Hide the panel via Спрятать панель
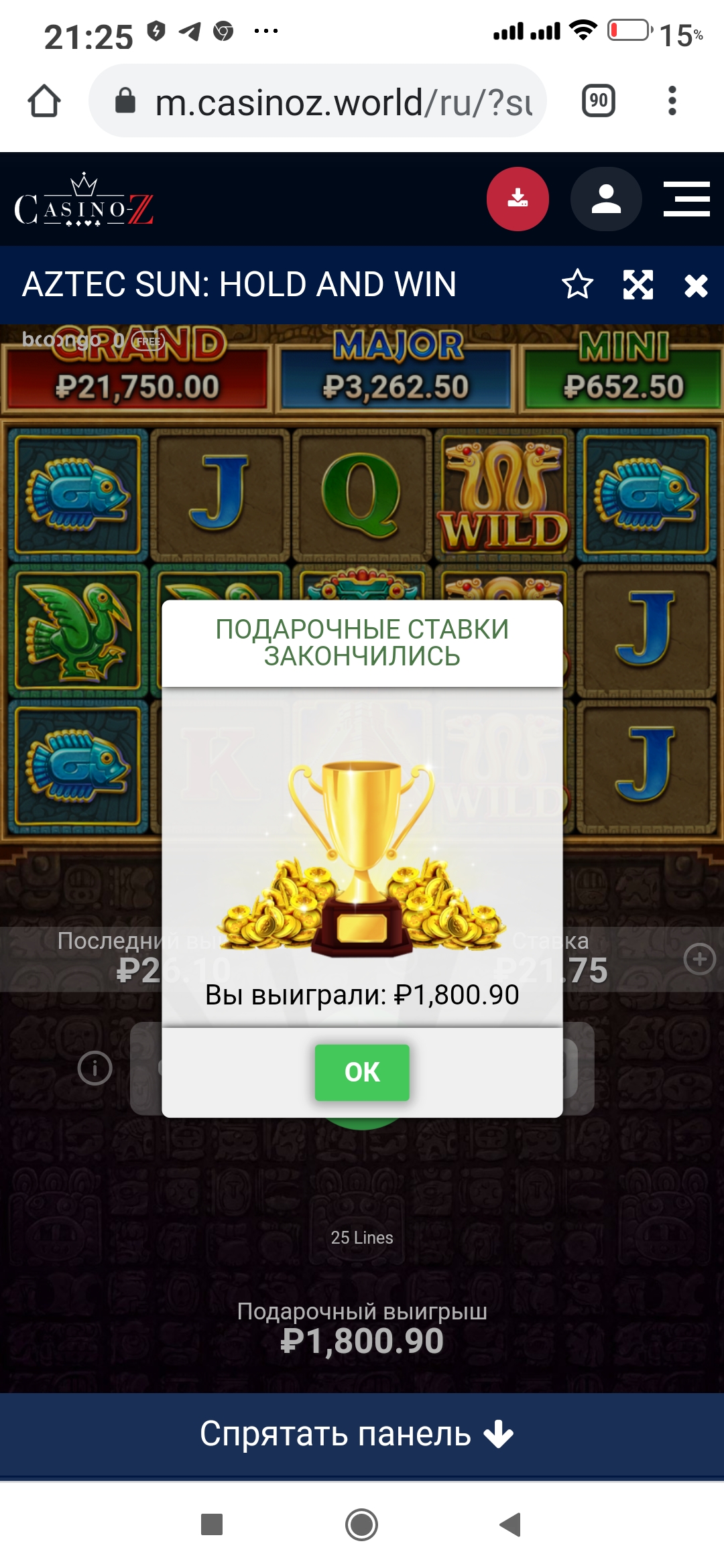Viewport: 724px width, 1568px height. point(357,1434)
